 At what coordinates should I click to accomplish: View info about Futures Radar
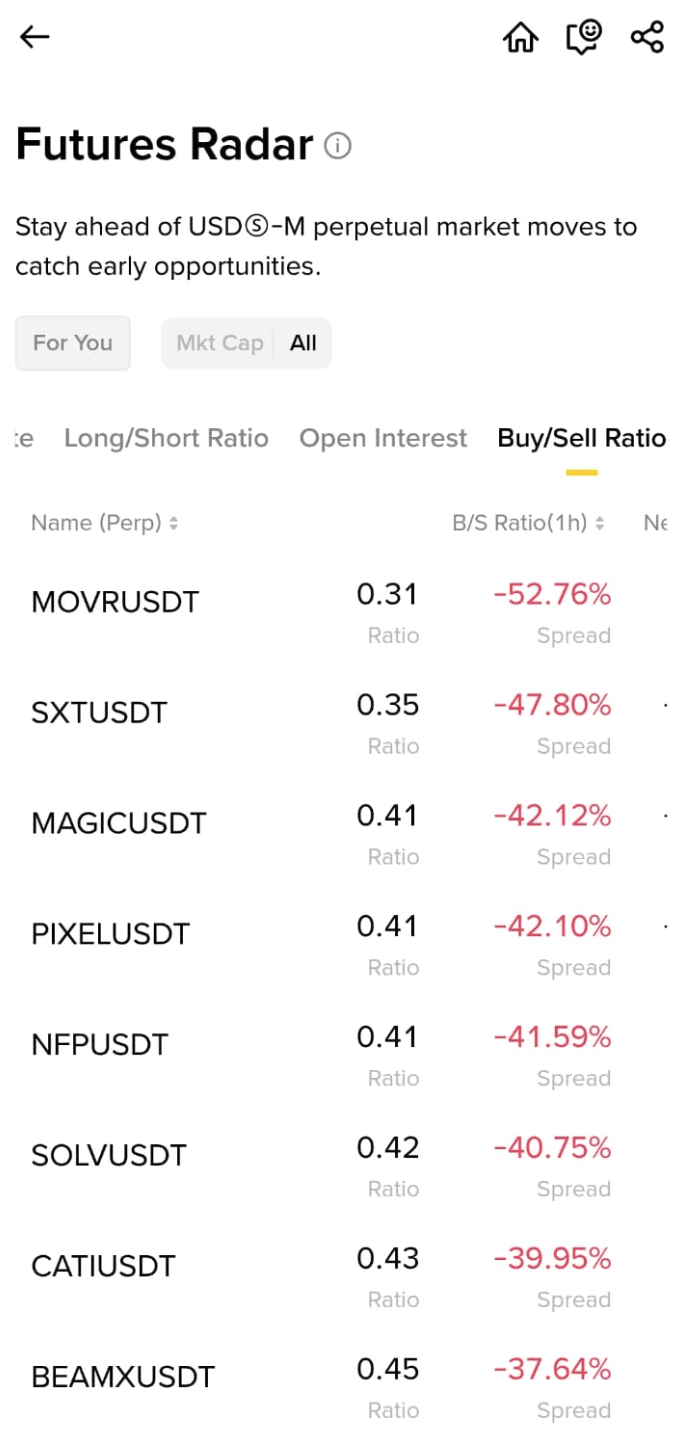coord(338,146)
